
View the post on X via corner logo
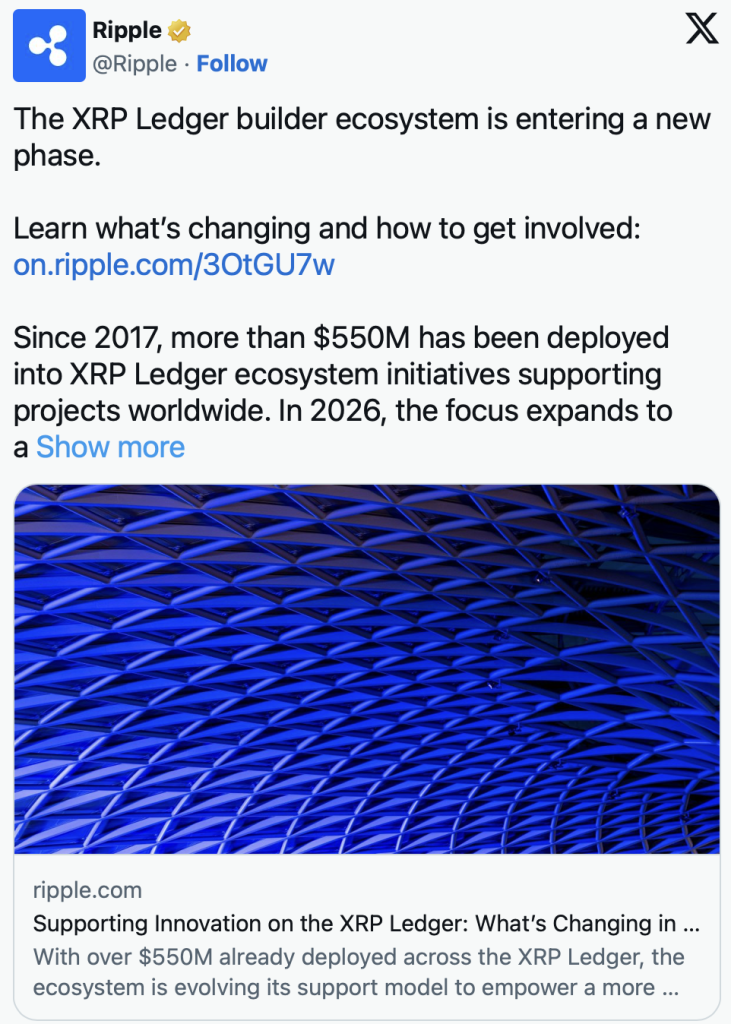[701, 29]
